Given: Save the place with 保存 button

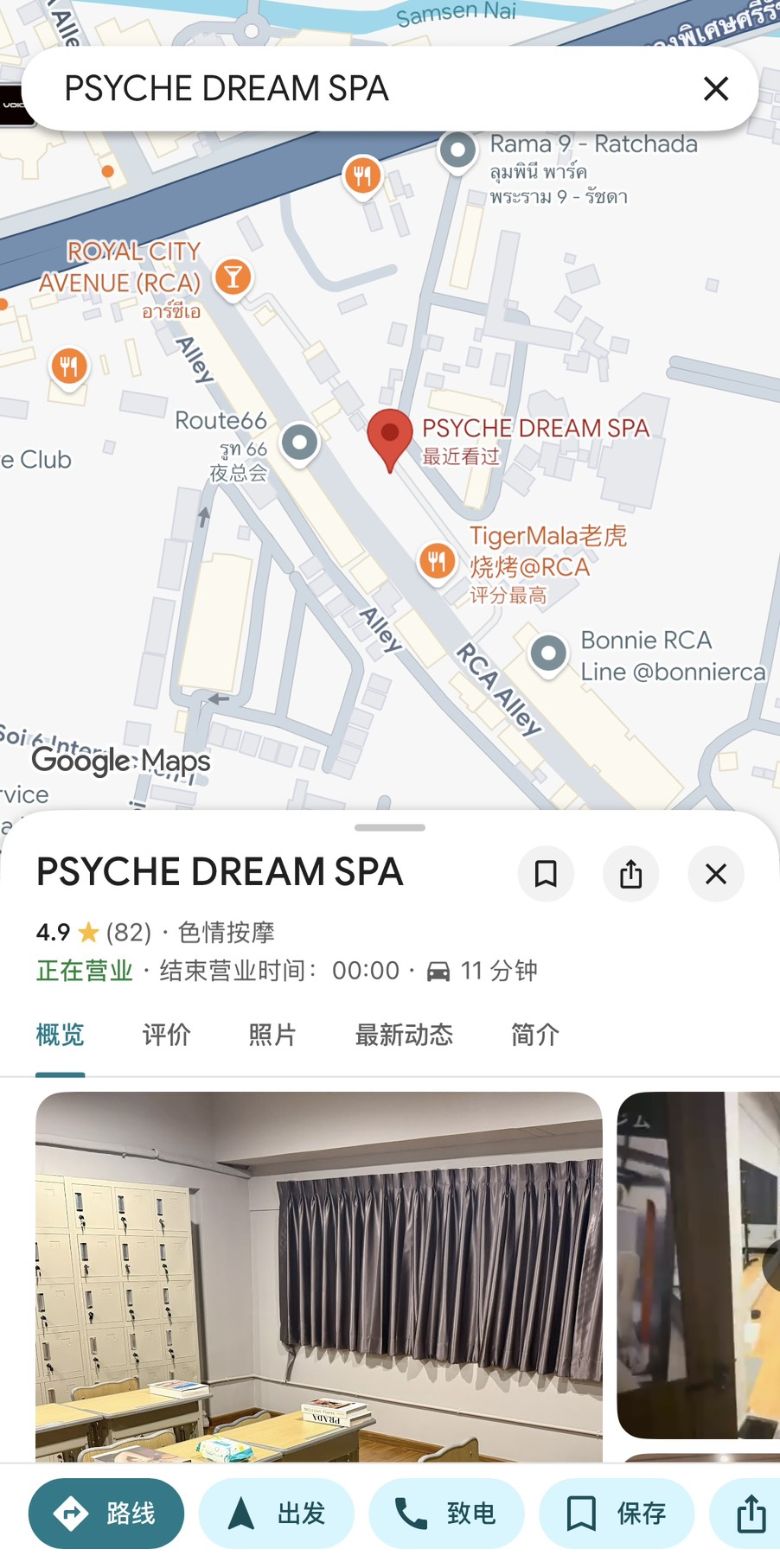Looking at the screenshot, I should pyautogui.click(x=617, y=1514).
